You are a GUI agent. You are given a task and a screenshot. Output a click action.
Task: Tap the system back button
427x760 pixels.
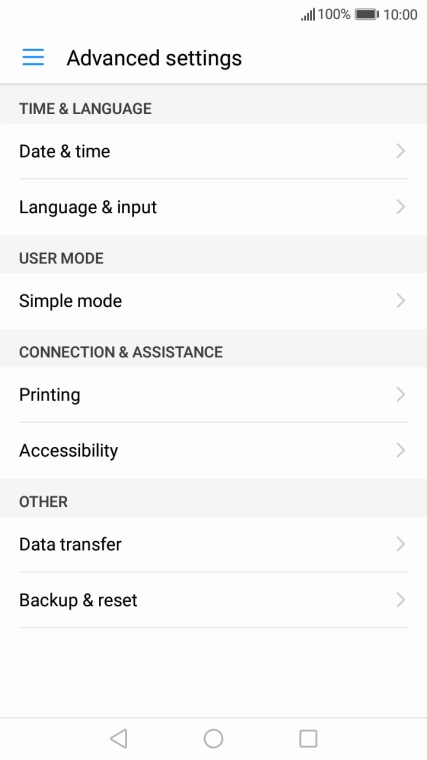(x=119, y=739)
